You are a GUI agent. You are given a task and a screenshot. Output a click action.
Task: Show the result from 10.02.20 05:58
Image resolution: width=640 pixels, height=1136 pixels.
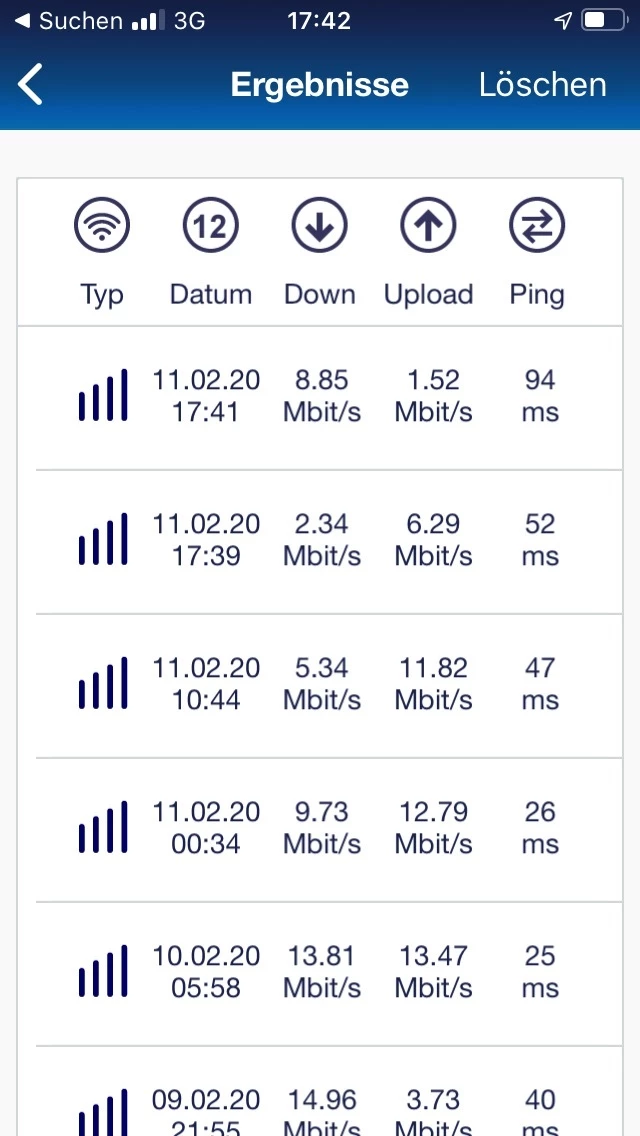point(320,973)
